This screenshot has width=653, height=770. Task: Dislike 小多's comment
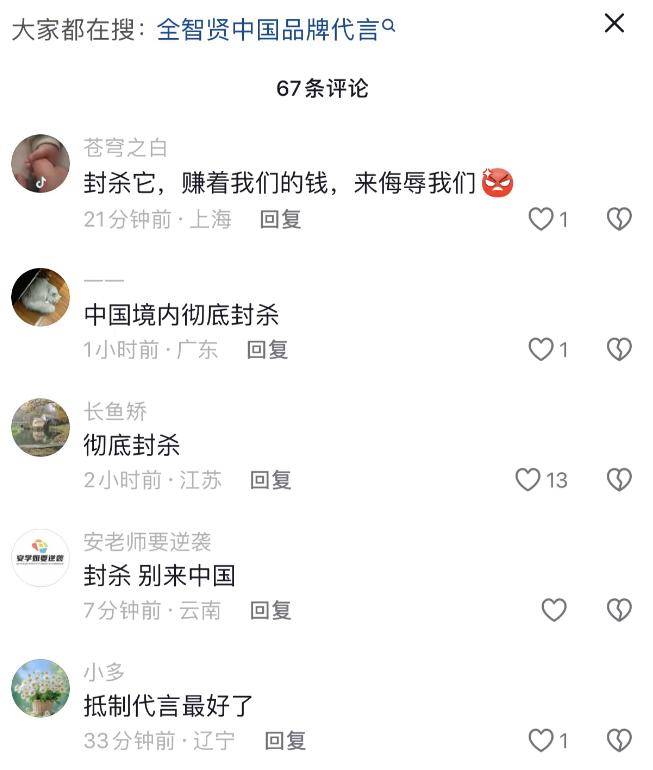619,740
